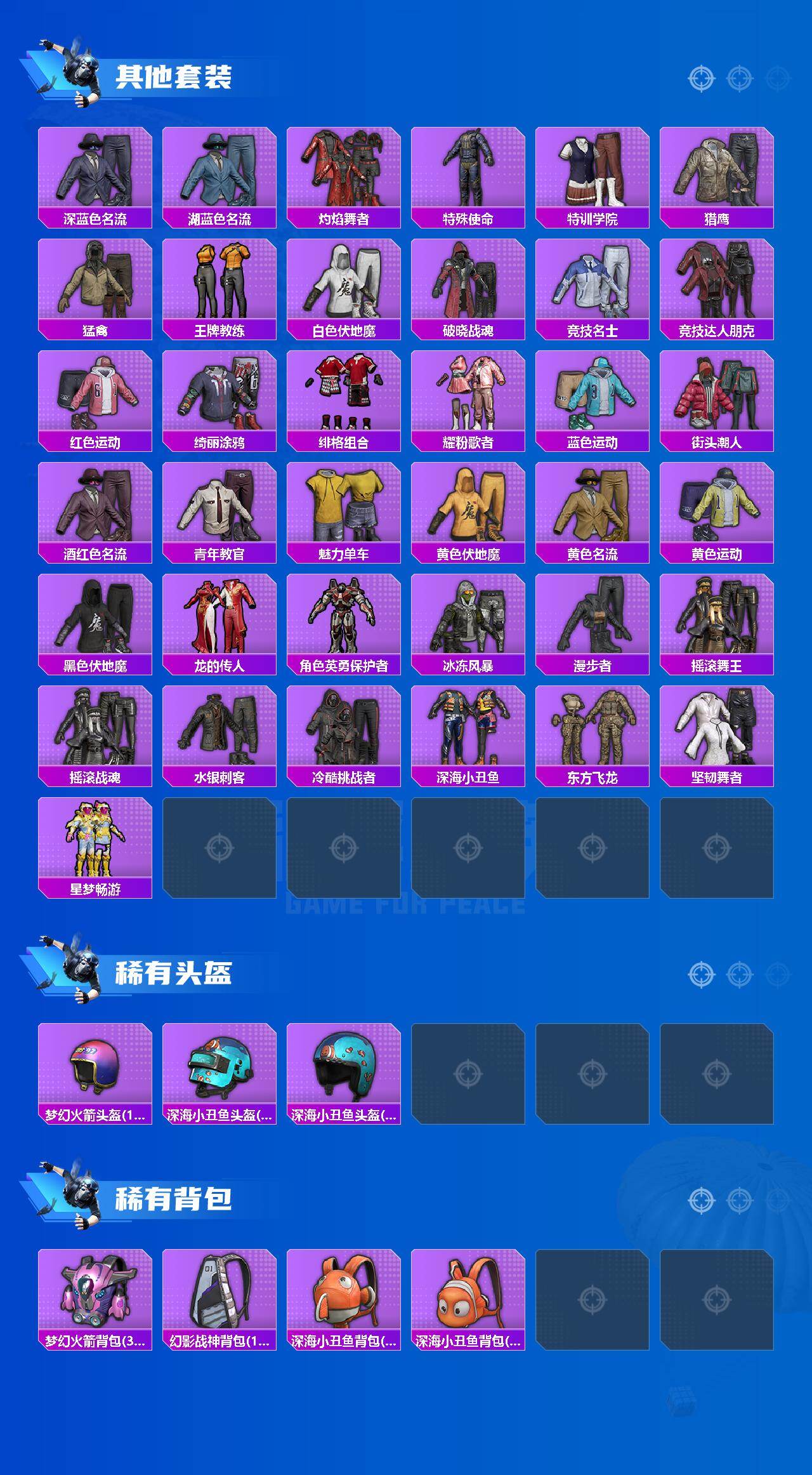Click the first crosshair icon beside 其他套装

coord(700,79)
